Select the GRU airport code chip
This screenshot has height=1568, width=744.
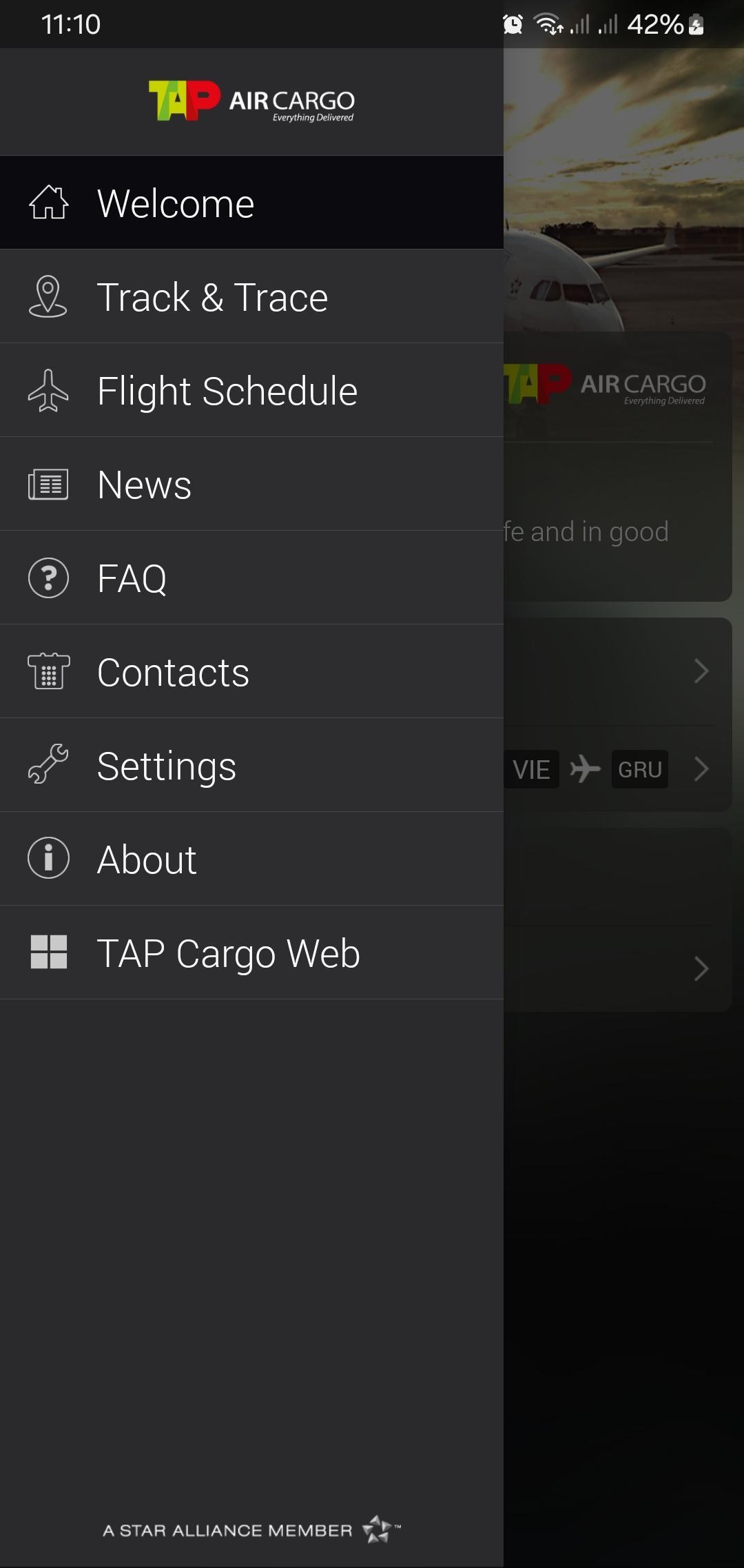[x=639, y=768]
